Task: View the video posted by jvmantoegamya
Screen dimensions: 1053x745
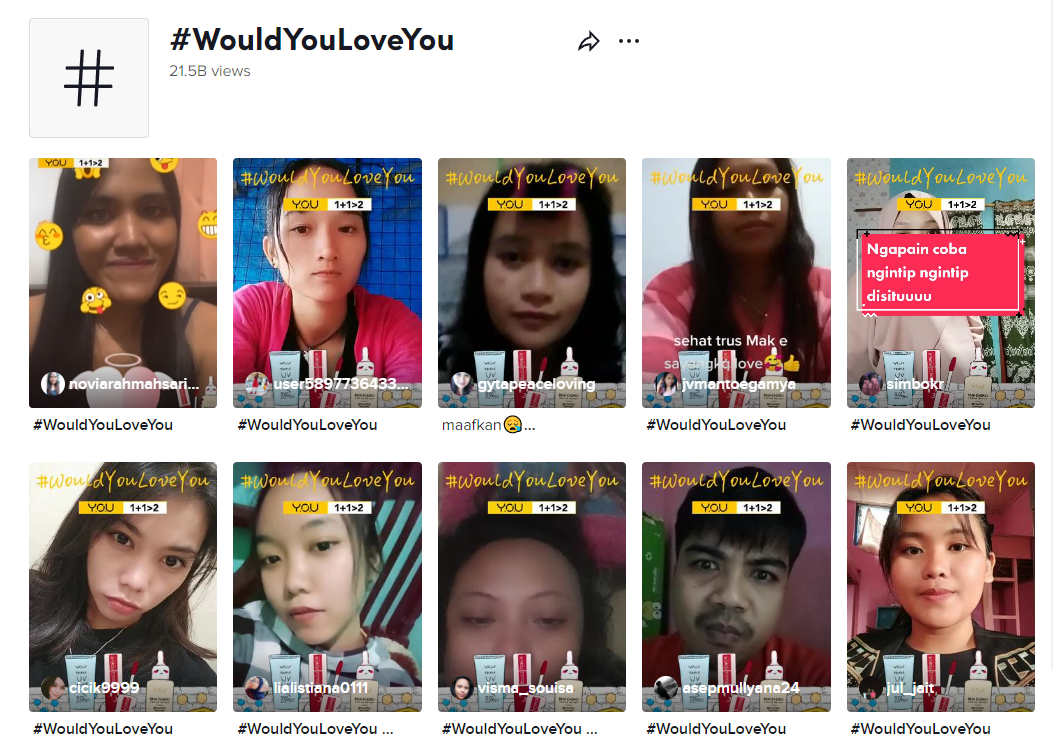Action: (x=736, y=282)
